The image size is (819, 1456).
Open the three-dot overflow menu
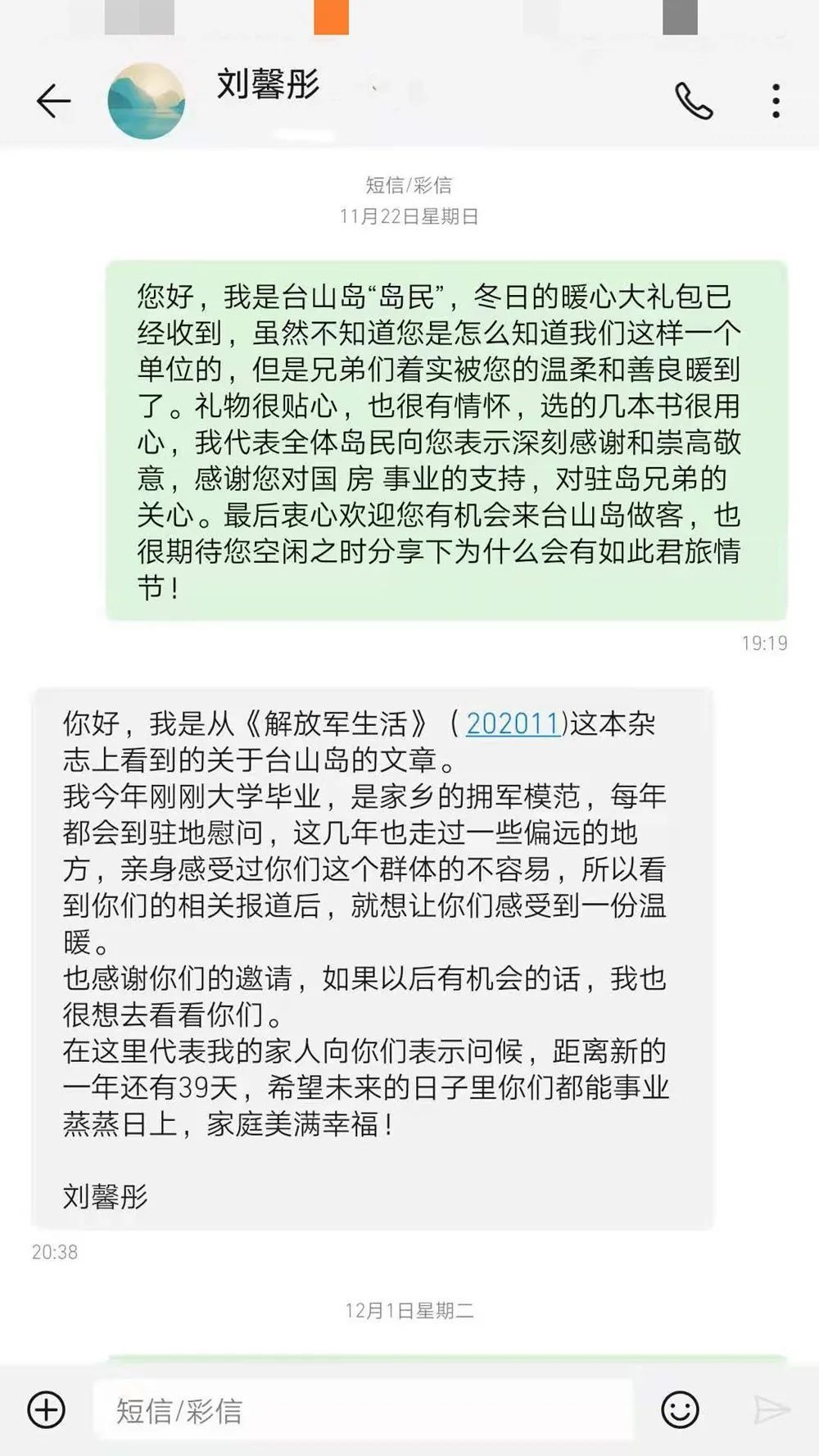click(776, 101)
